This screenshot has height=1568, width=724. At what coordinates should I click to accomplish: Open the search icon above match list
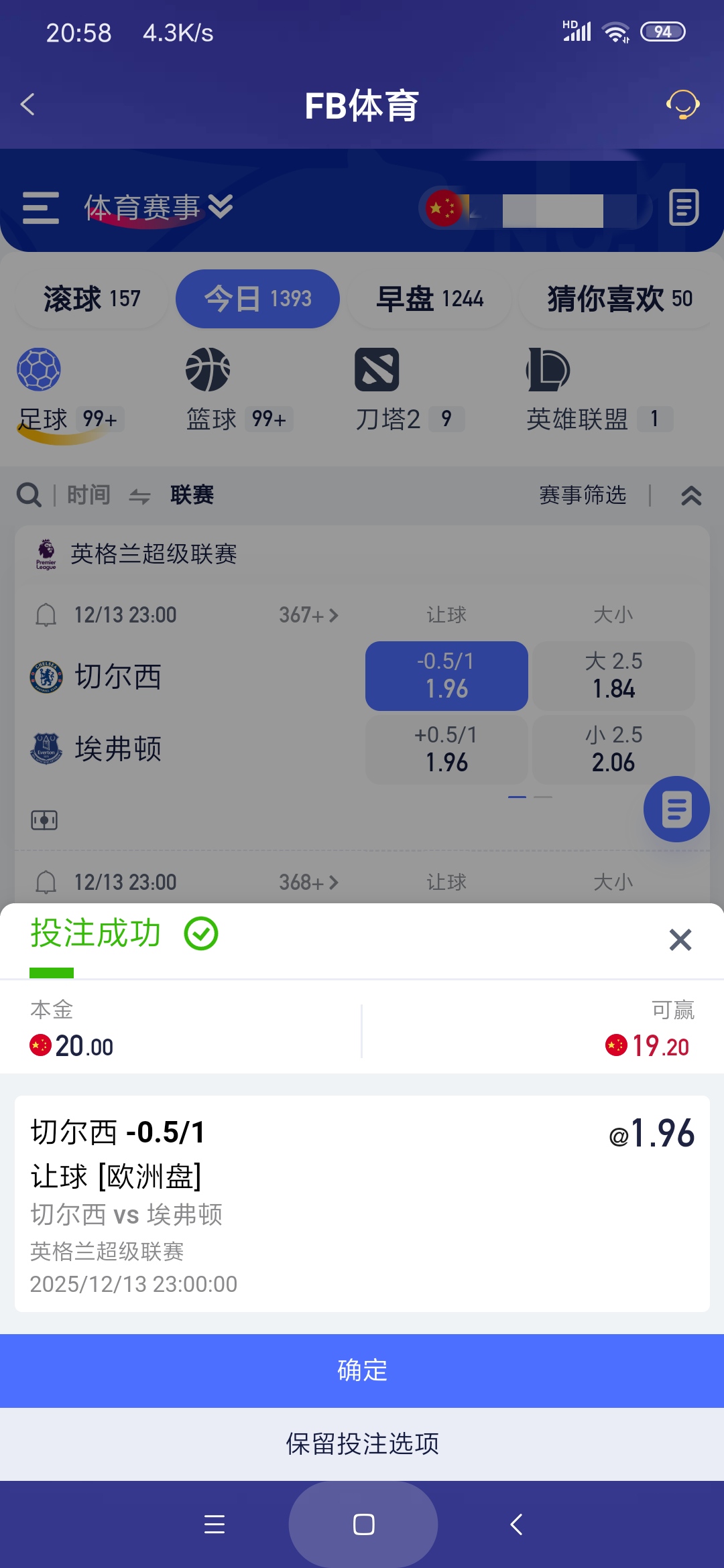tap(28, 495)
